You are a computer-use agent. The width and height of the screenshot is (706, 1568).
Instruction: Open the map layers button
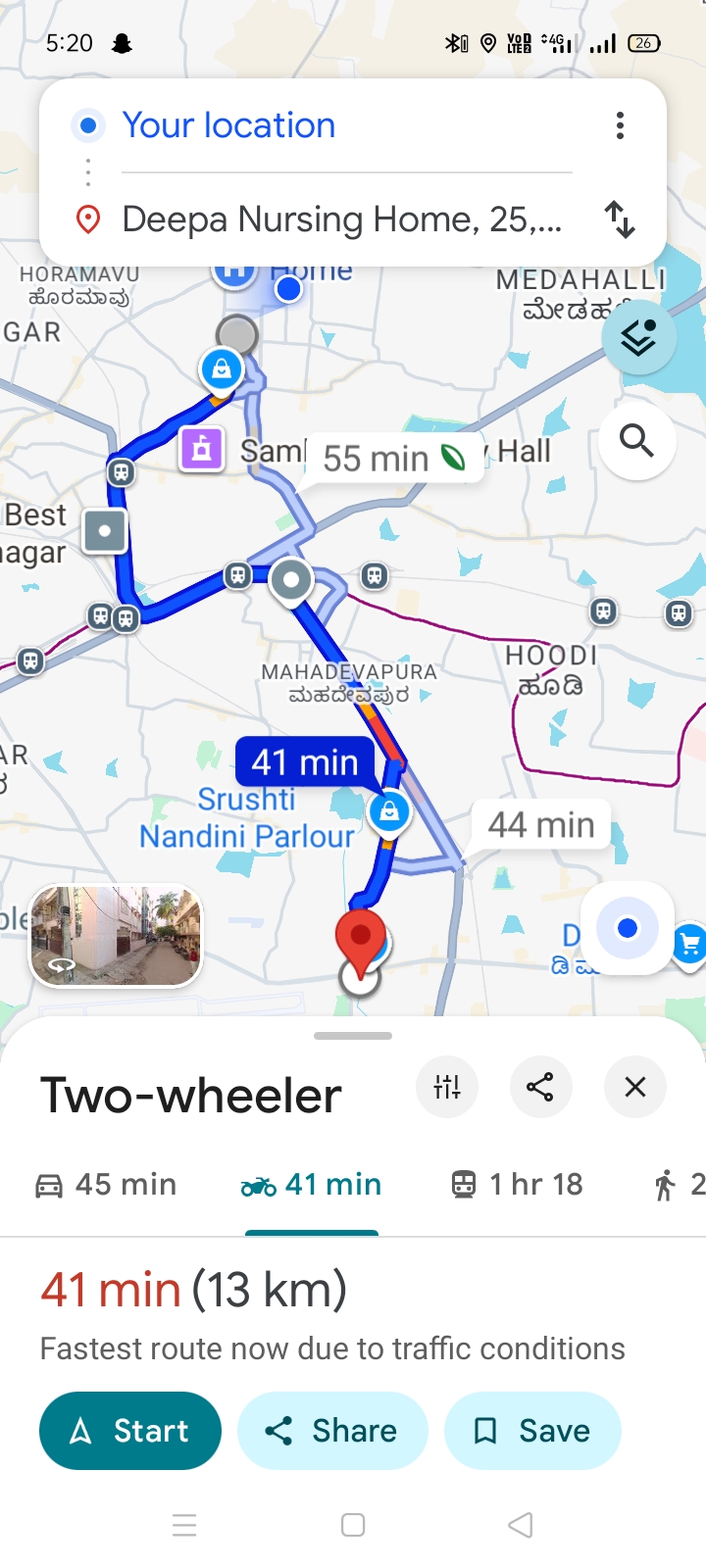(639, 338)
